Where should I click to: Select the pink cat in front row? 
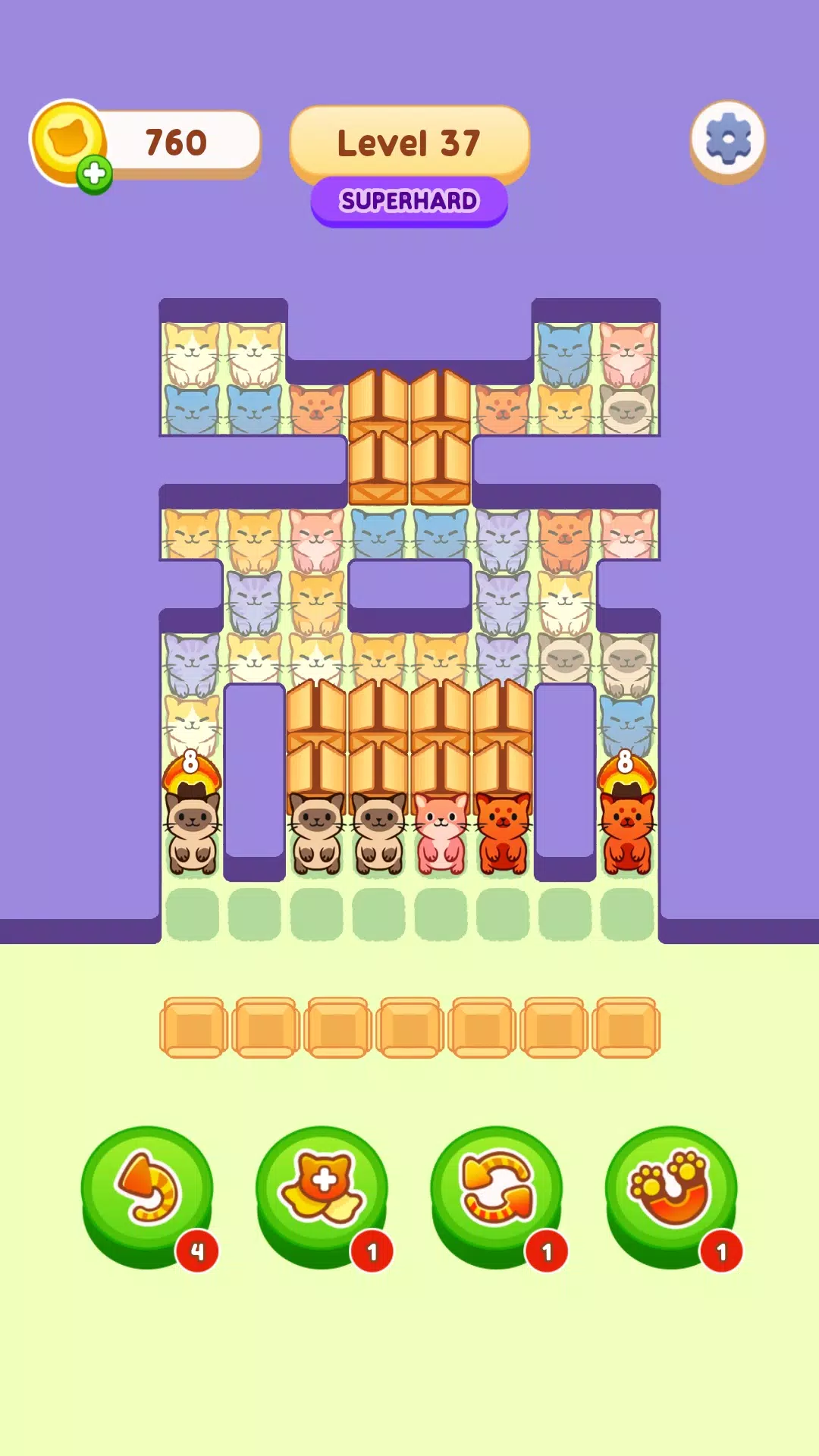pyautogui.click(x=441, y=834)
